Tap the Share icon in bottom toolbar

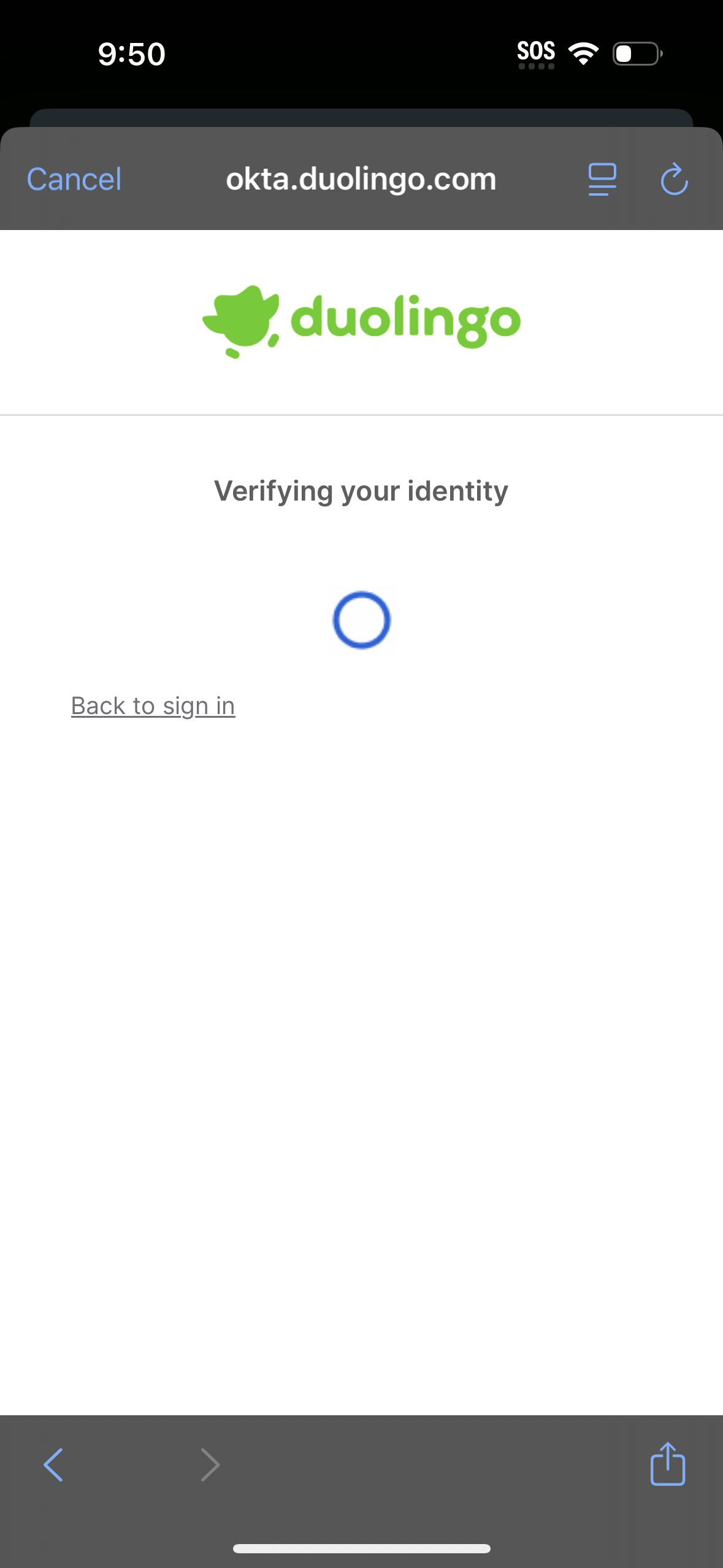coord(668,1465)
